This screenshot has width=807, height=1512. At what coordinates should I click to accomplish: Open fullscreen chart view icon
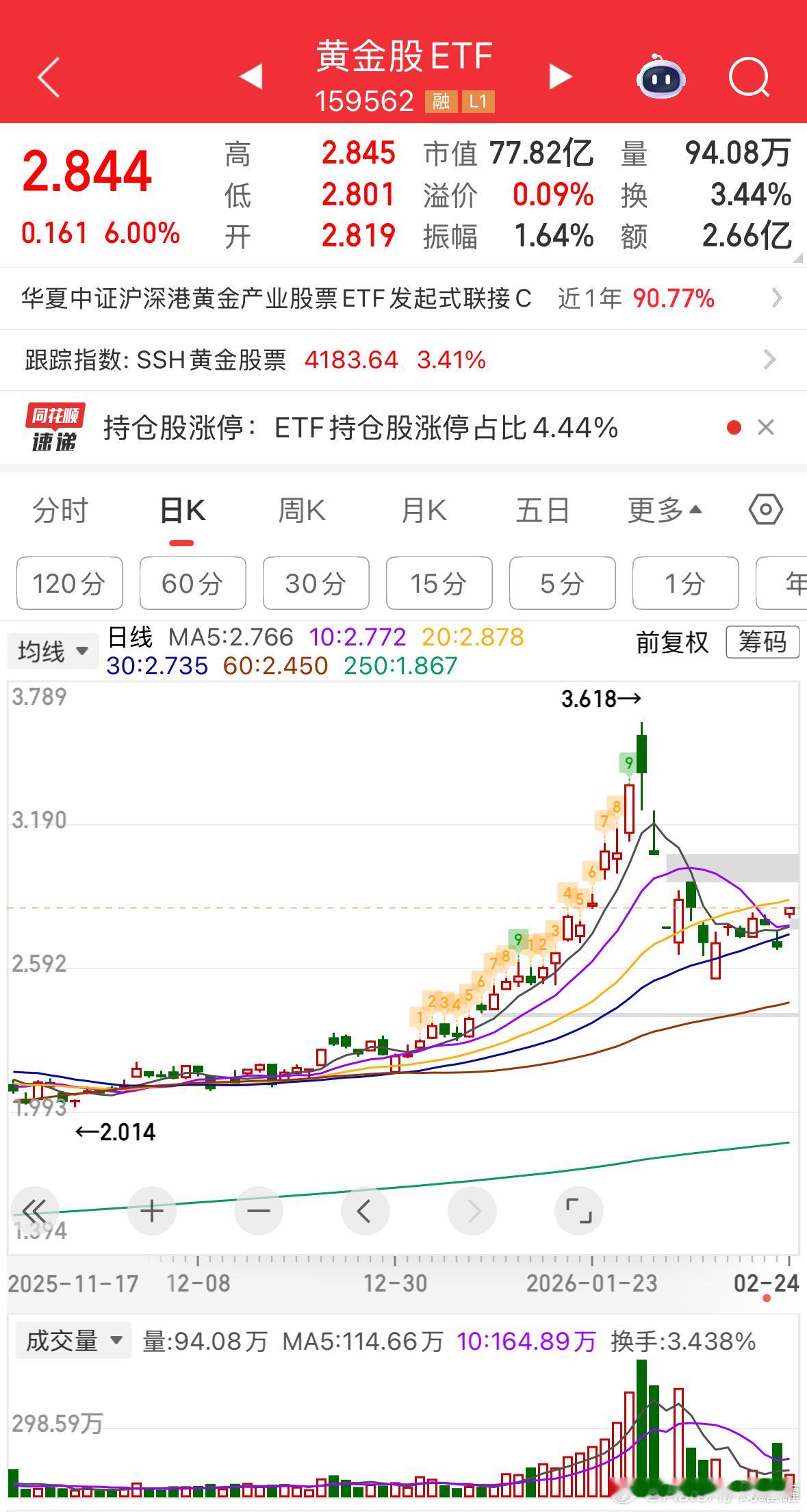[578, 1210]
